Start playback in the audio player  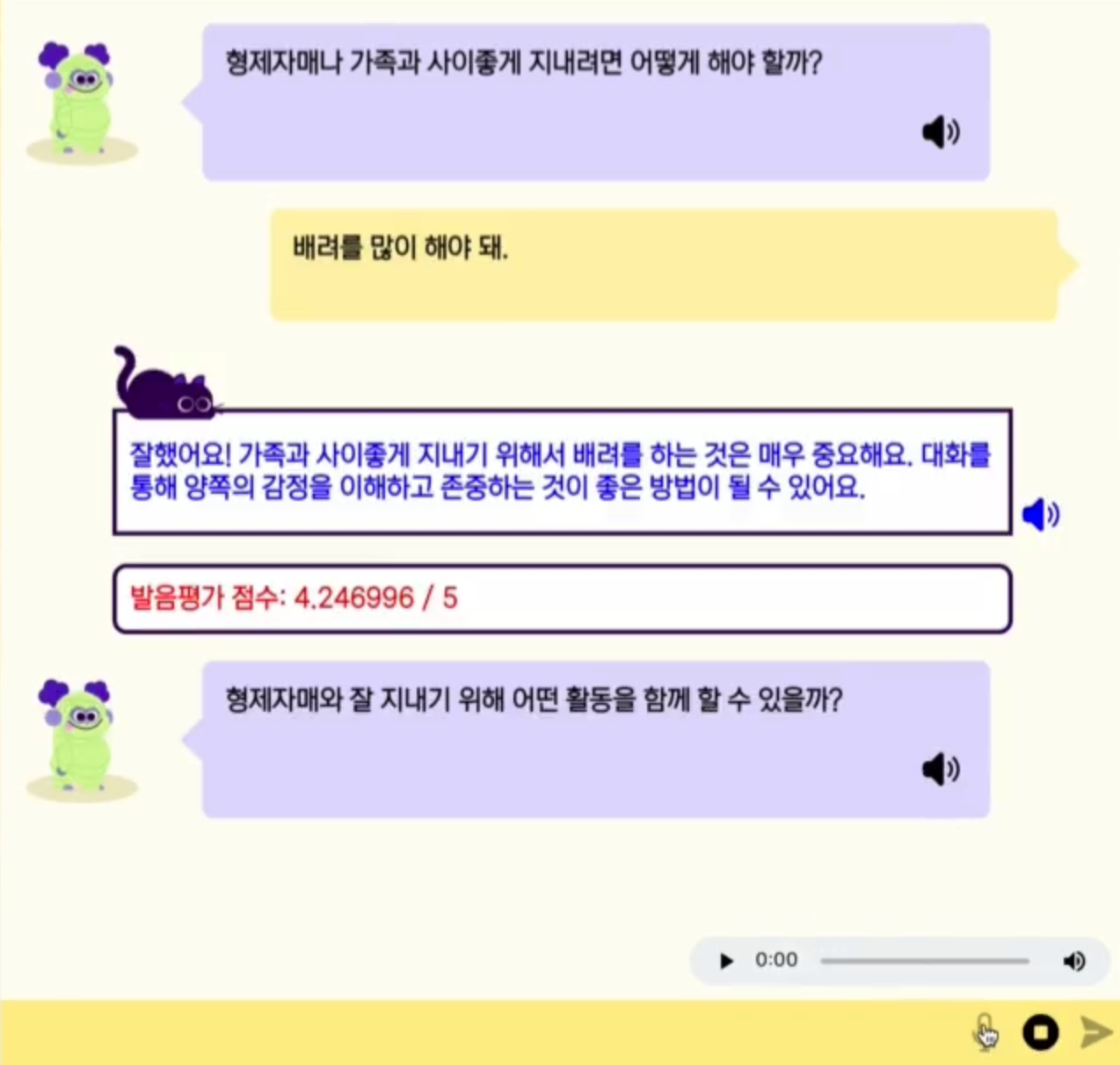pos(726,960)
